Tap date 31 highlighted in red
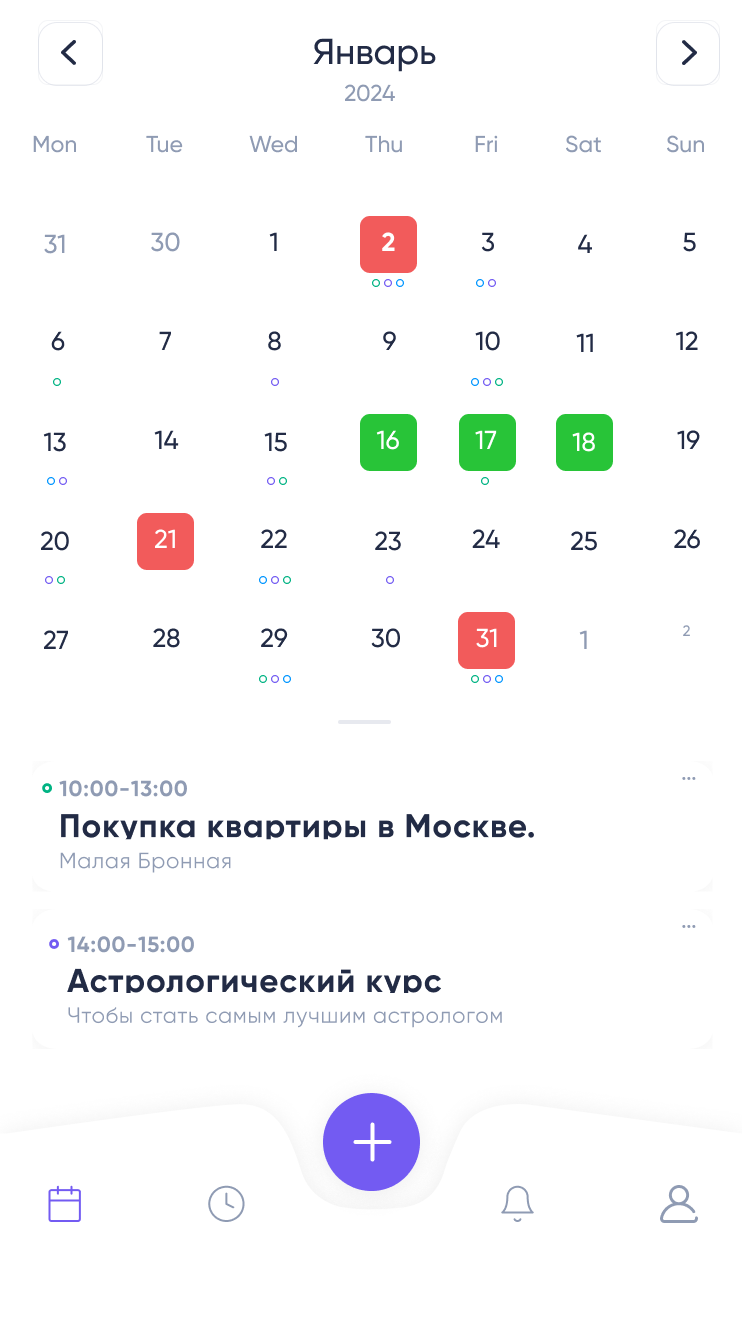 (x=486, y=639)
